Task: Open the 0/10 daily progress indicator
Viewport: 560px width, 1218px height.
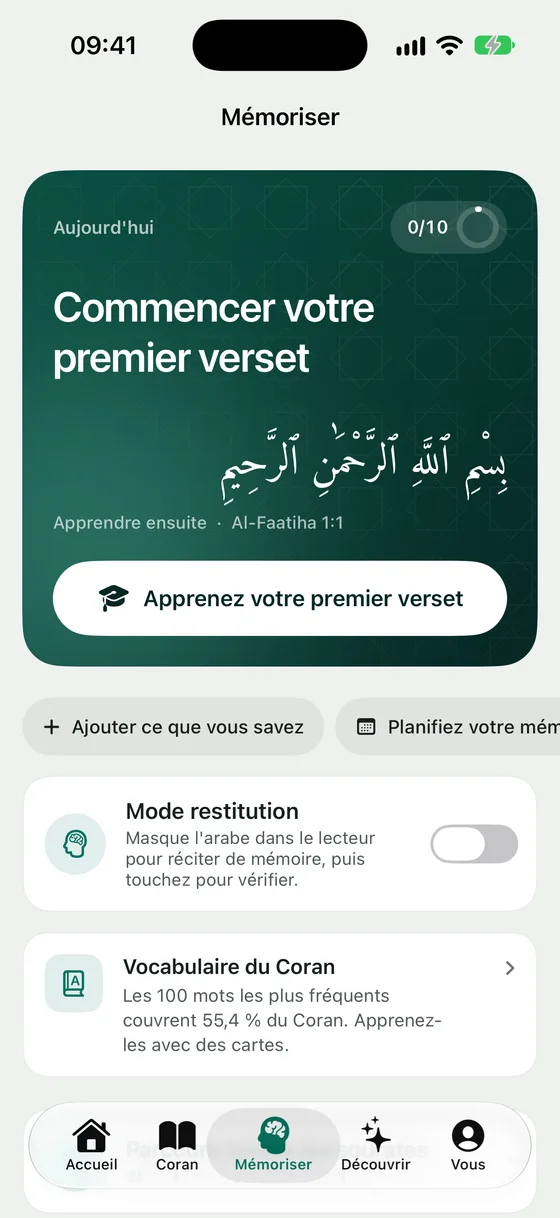Action: click(x=448, y=227)
